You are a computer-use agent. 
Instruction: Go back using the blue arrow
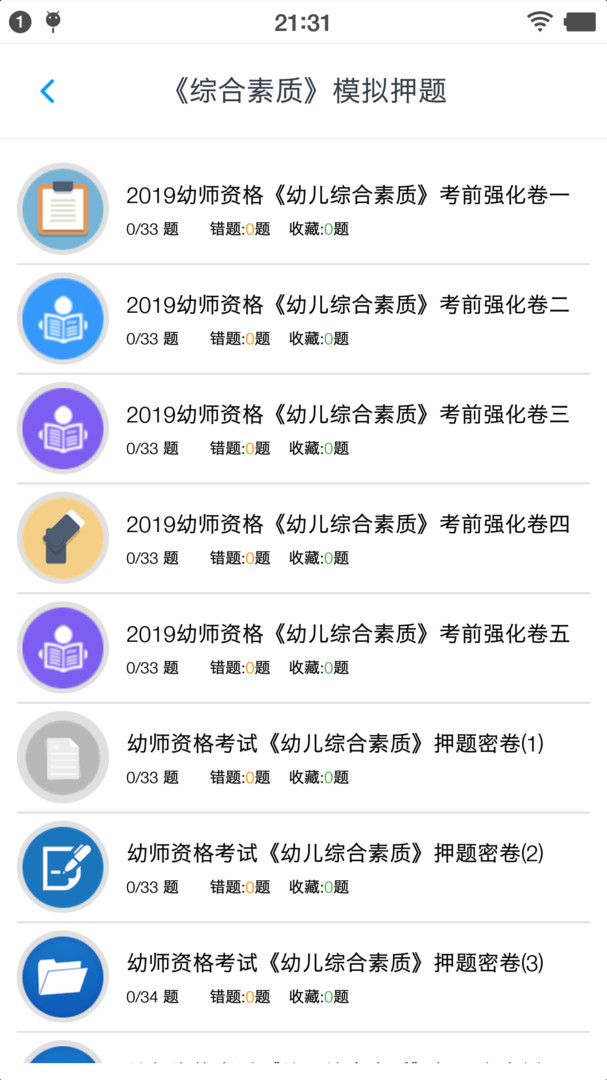pyautogui.click(x=47, y=91)
